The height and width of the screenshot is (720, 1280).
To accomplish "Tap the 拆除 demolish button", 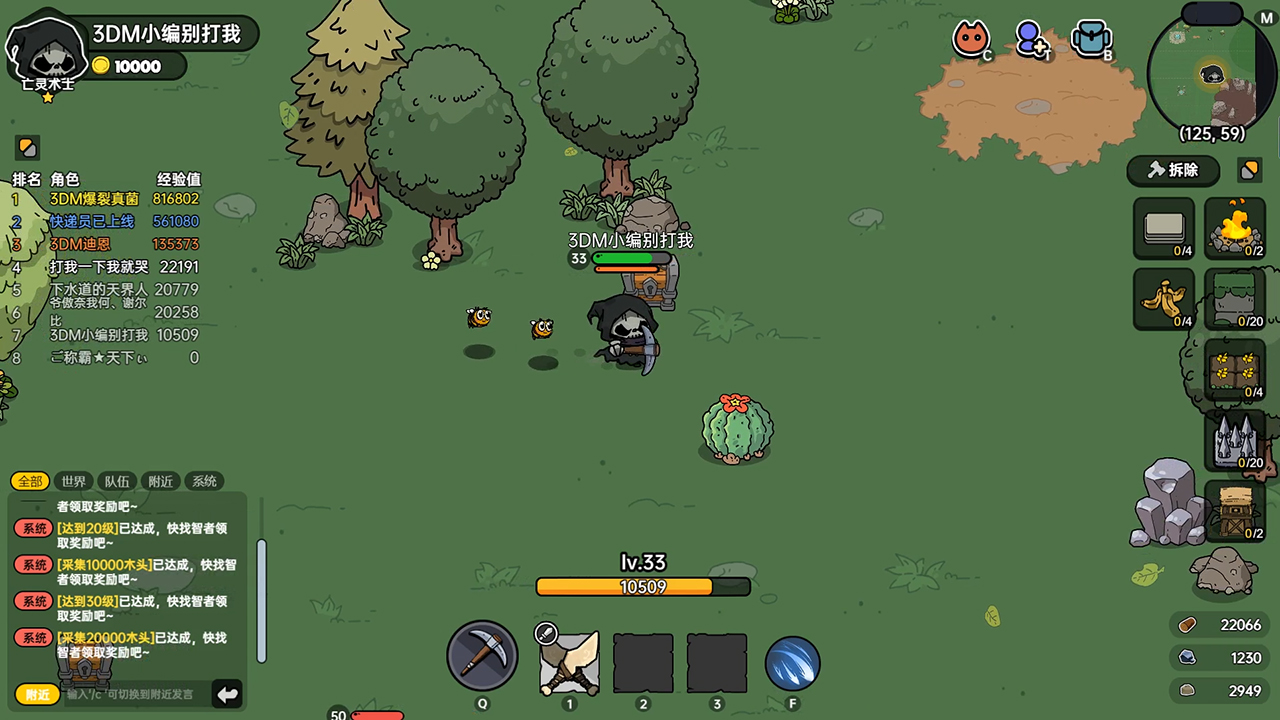I will point(1173,170).
